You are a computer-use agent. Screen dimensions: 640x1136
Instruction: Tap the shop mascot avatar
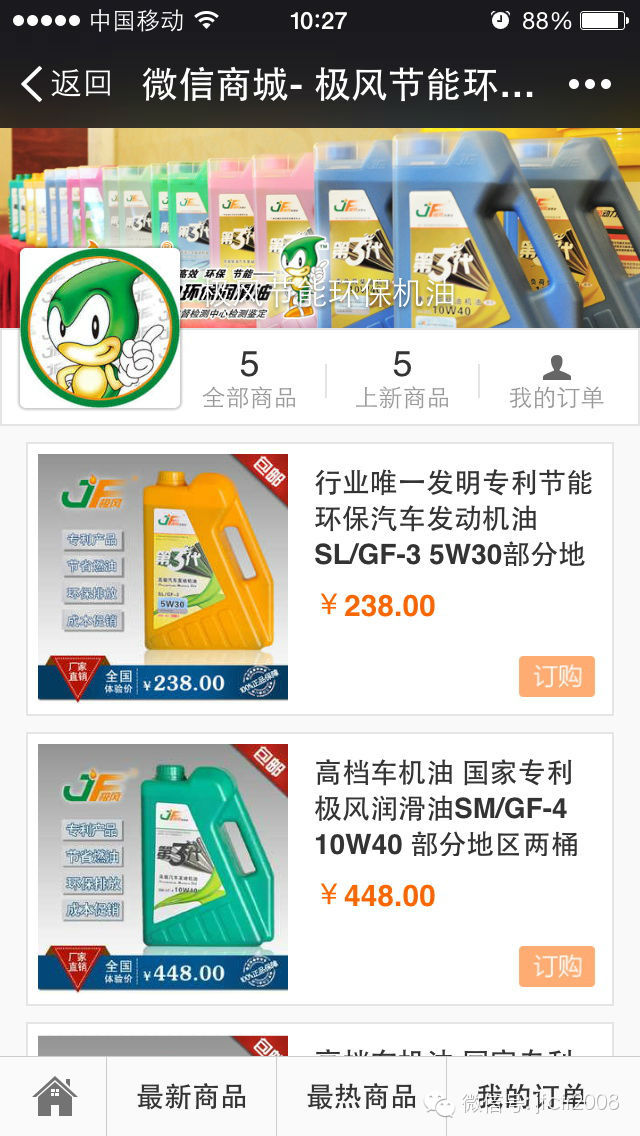tap(100, 329)
